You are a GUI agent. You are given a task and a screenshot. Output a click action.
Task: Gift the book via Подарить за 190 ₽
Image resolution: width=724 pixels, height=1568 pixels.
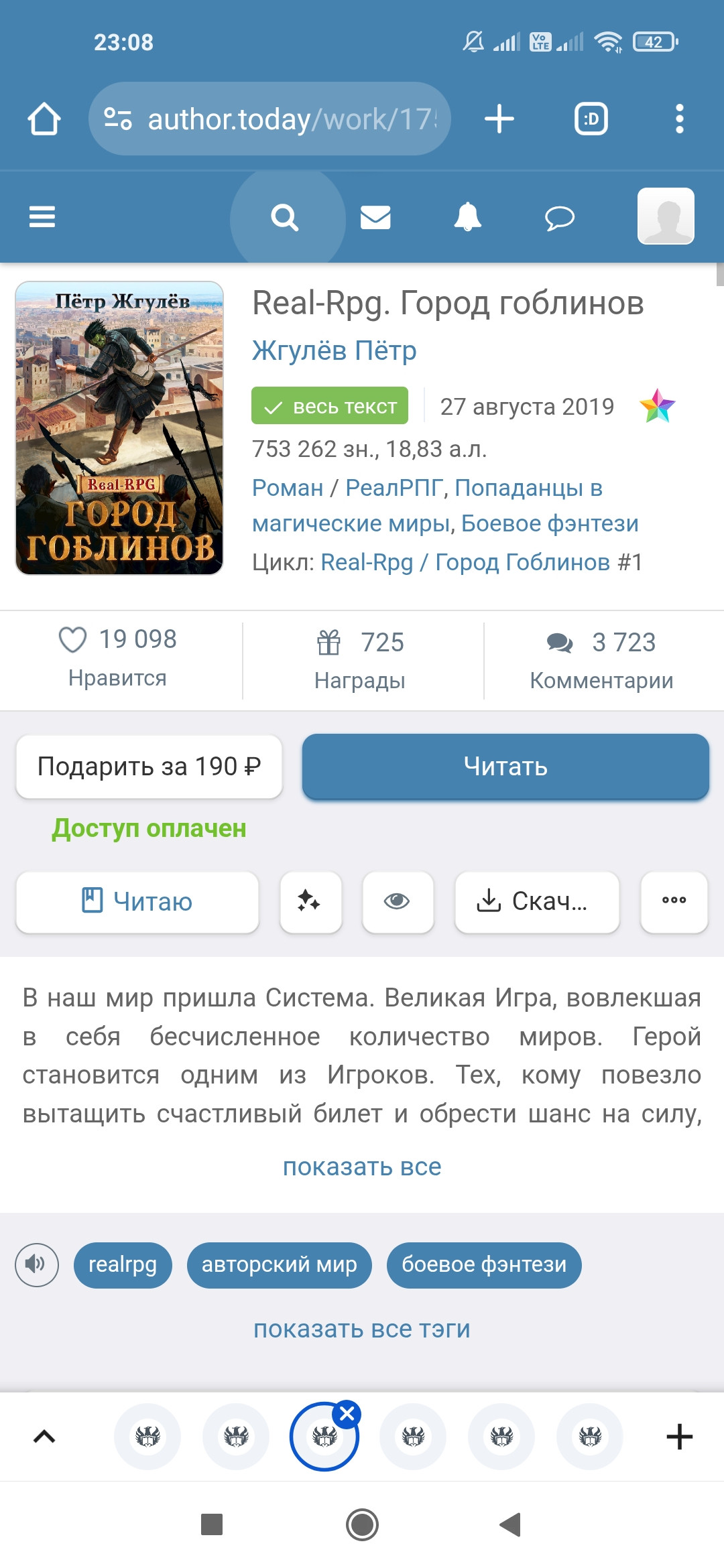coord(149,767)
